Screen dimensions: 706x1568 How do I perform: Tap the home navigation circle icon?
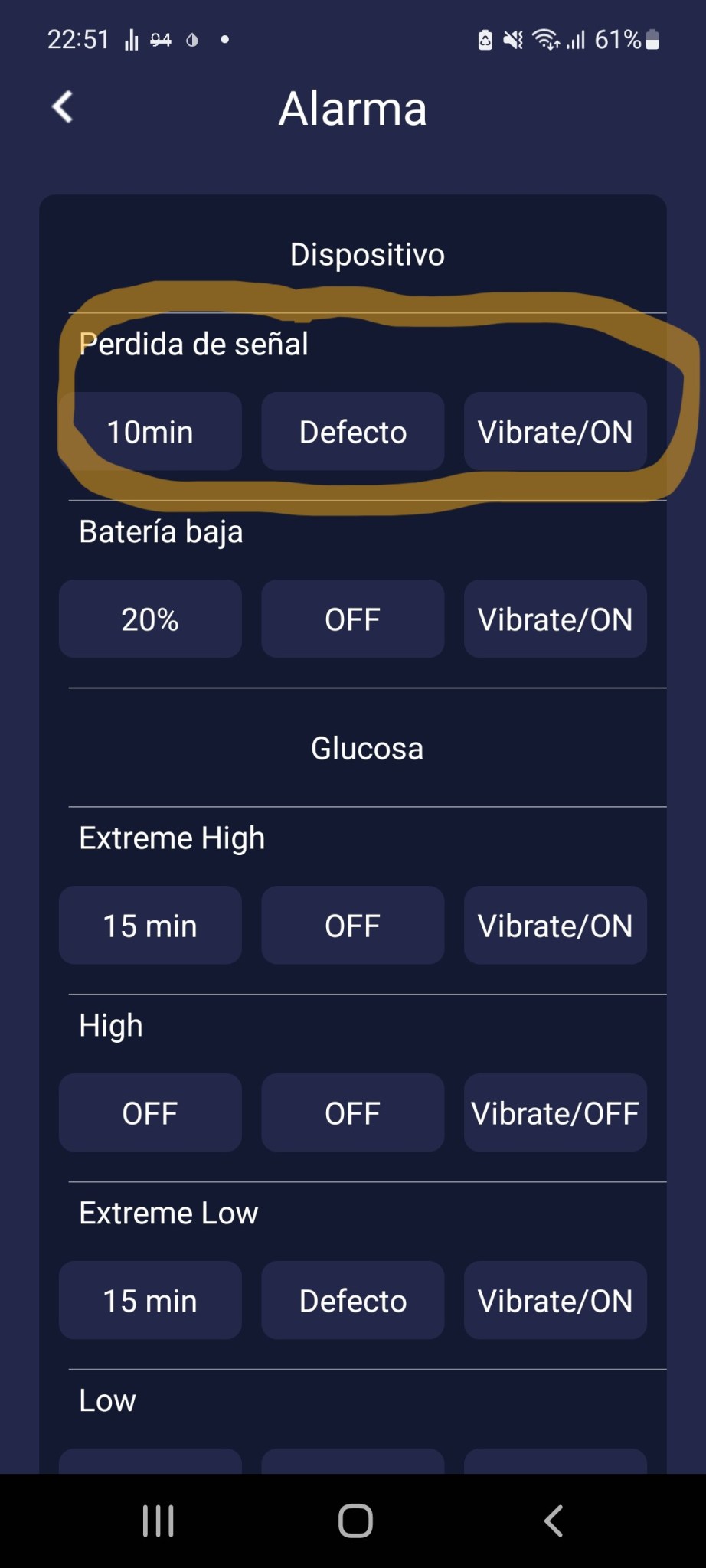tap(352, 1521)
